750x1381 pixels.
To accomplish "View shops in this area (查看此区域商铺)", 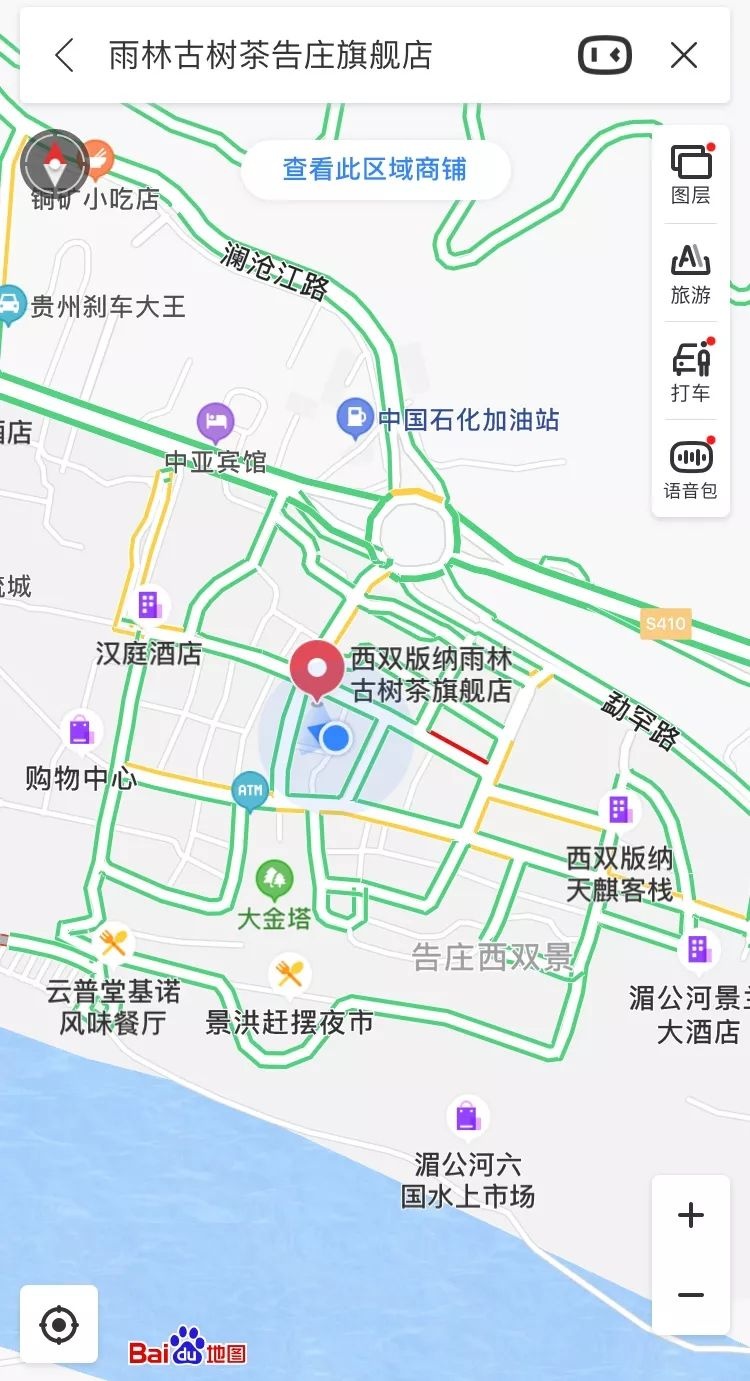I will [375, 169].
